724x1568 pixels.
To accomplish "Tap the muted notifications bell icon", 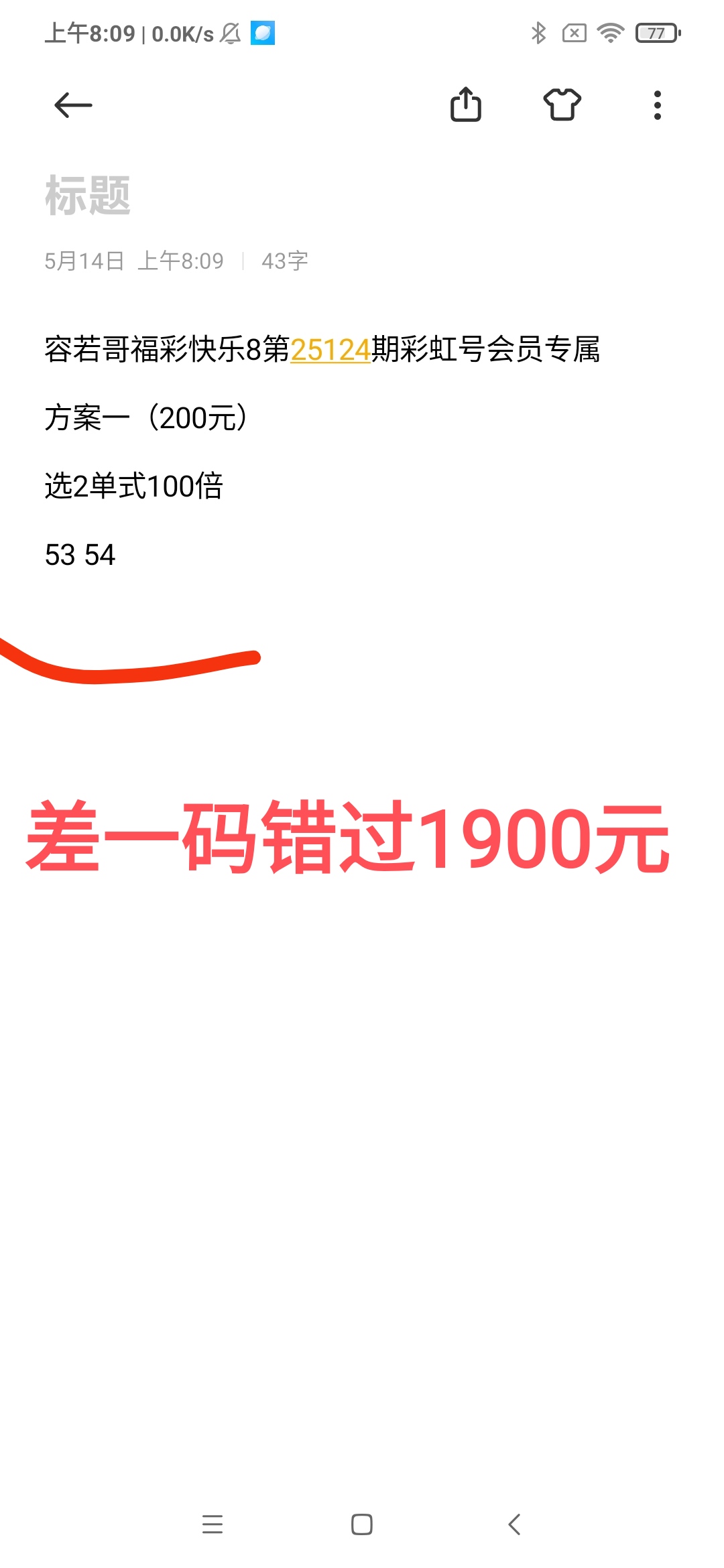I will coord(229,34).
